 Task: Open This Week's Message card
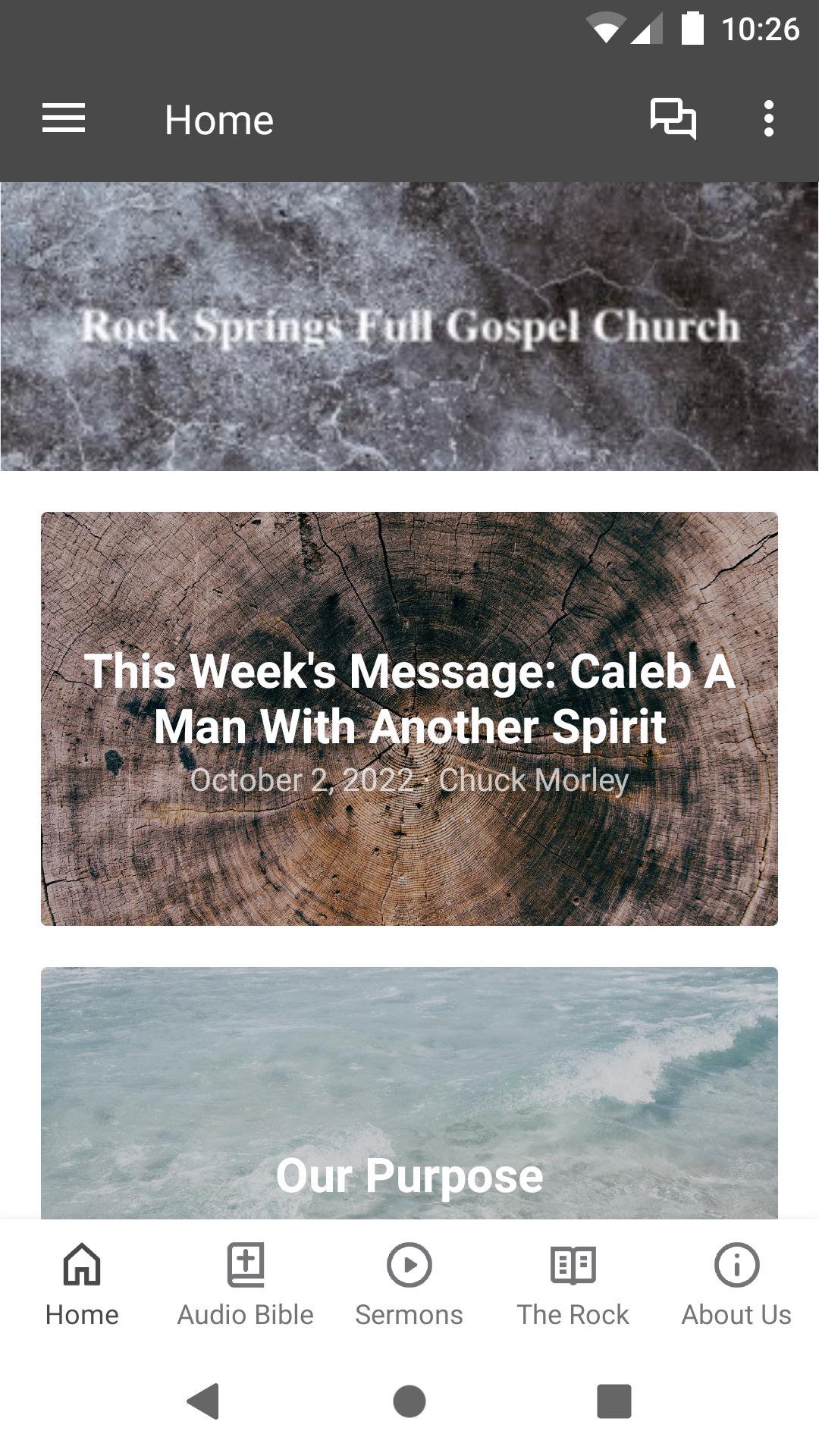(409, 718)
